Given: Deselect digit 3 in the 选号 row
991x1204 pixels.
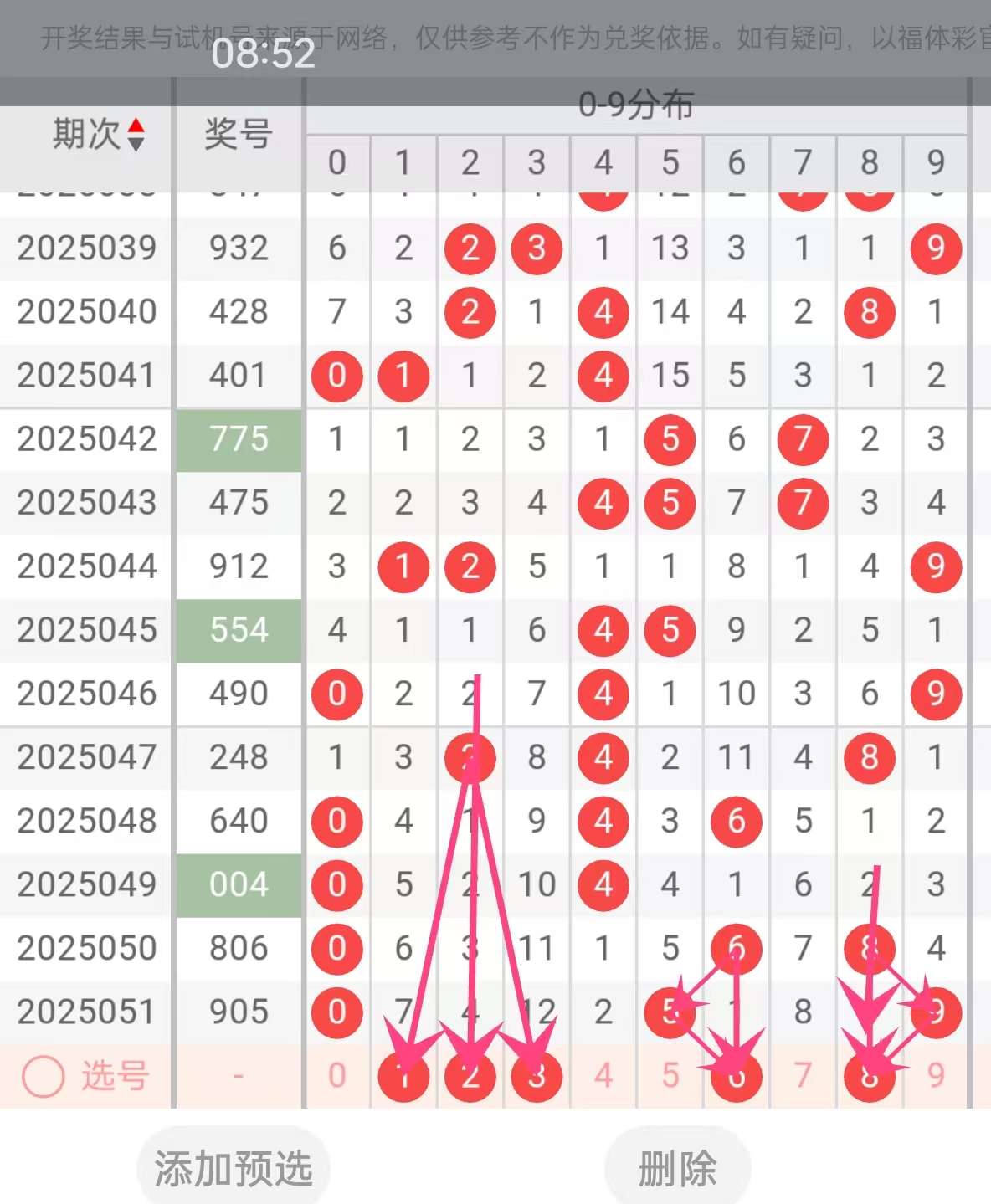Looking at the screenshot, I should tap(537, 1076).
